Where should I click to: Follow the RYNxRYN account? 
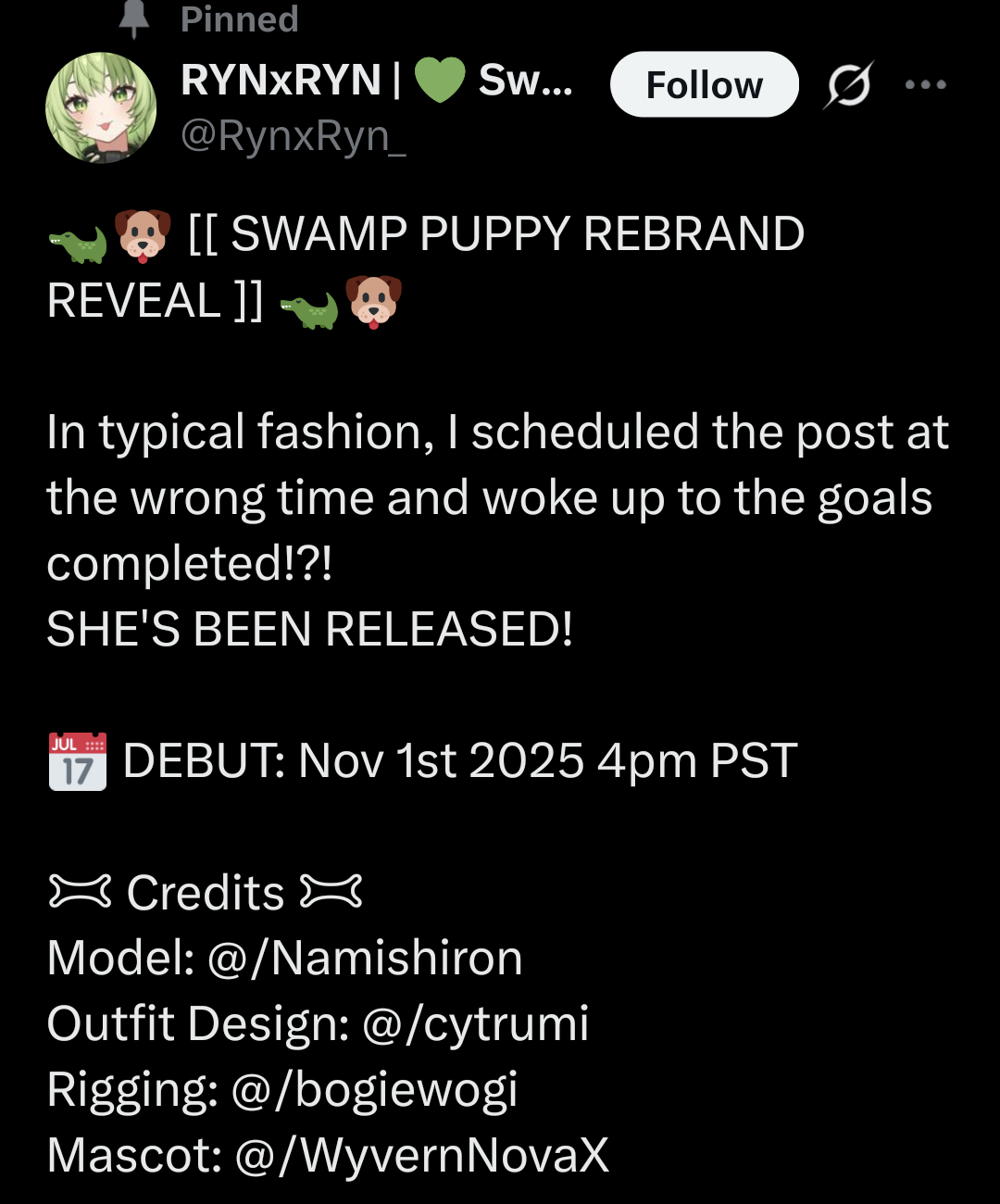coord(704,85)
